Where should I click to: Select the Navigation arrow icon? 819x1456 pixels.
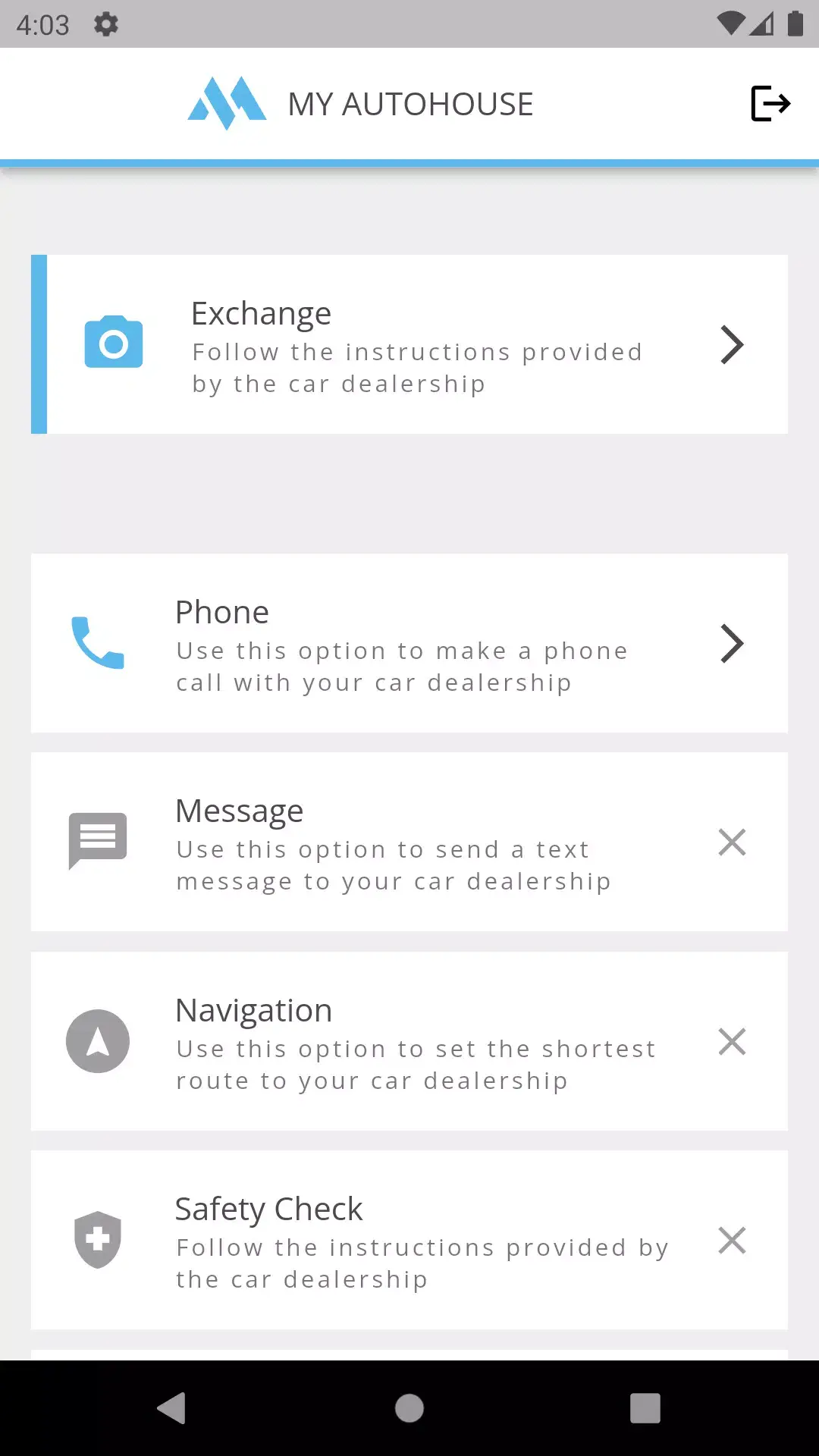point(98,1041)
